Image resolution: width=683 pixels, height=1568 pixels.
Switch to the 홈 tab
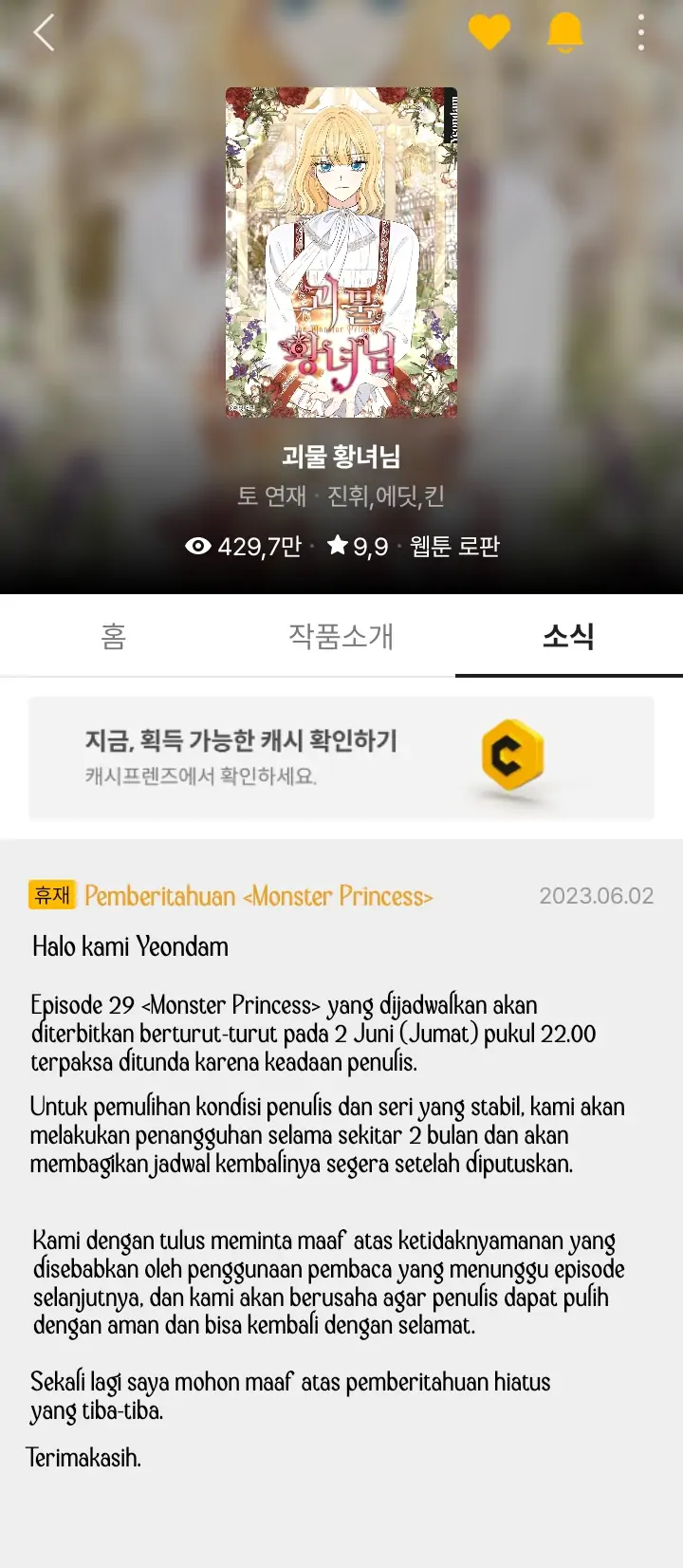114,635
